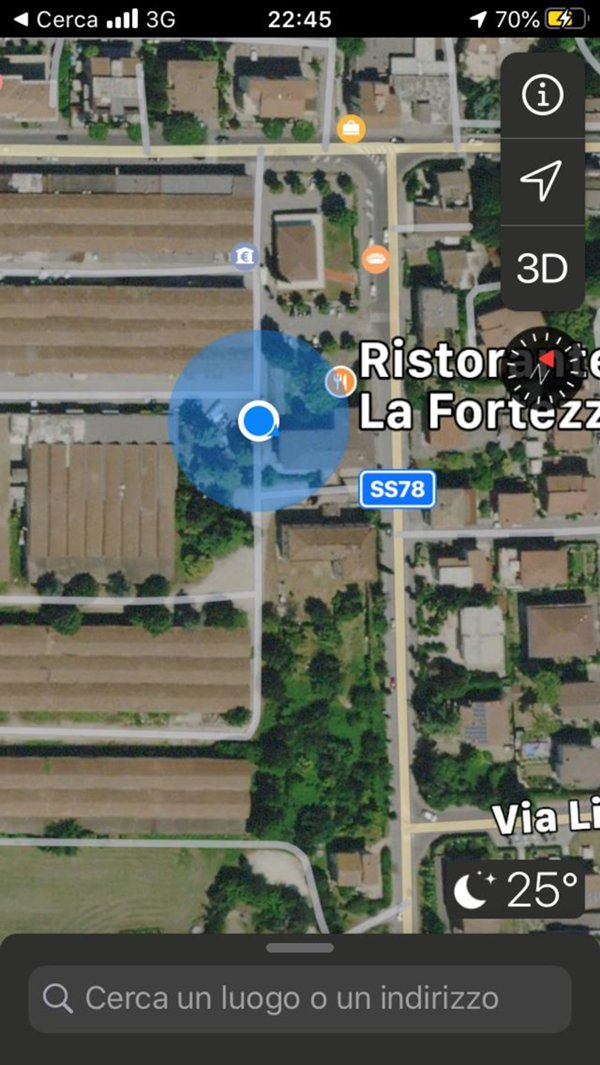Tap the location tracking arrow
Image resolution: width=600 pixels, height=1065 pixels.
(x=541, y=181)
